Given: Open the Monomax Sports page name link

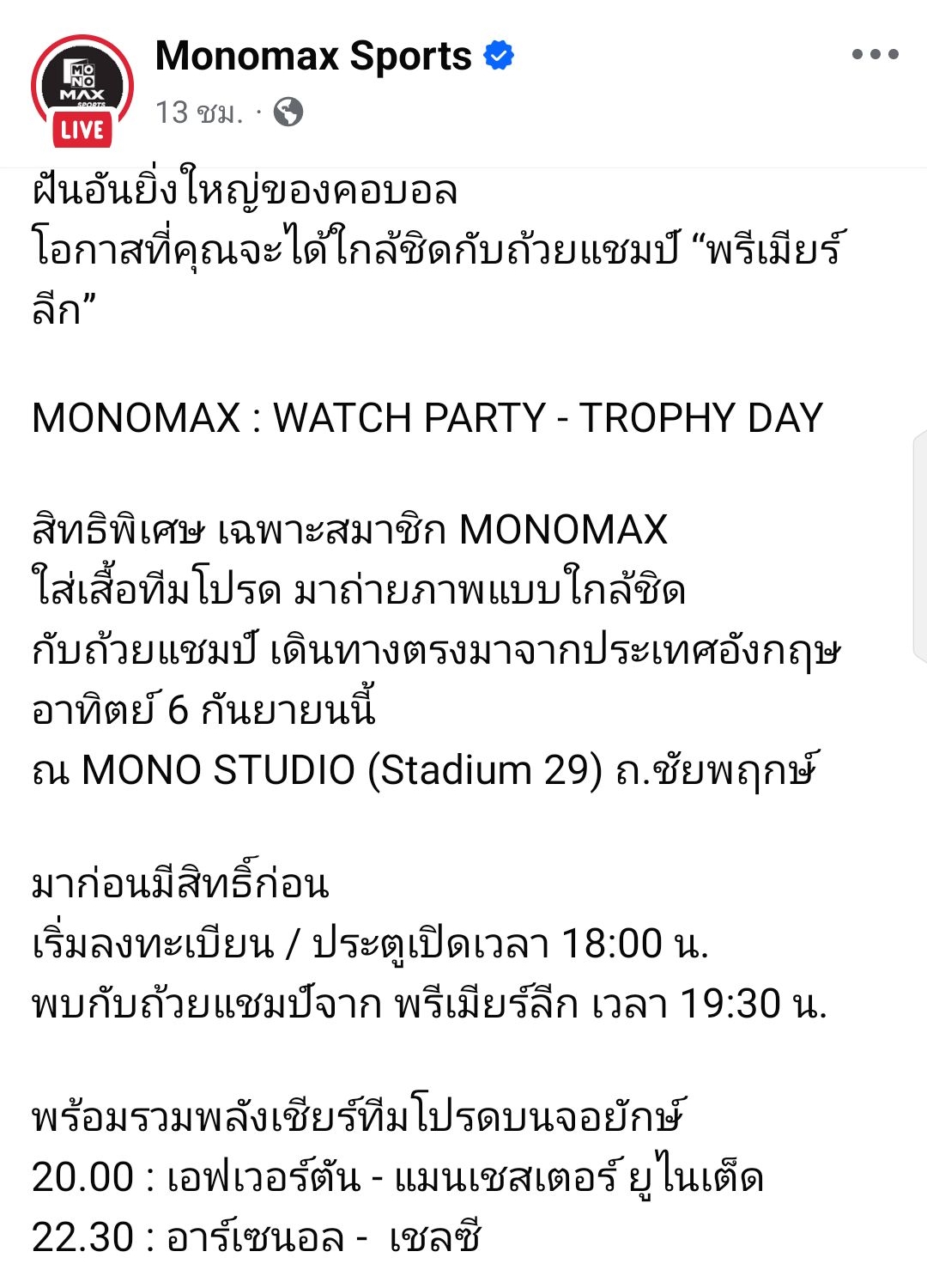Looking at the screenshot, I should click(313, 56).
